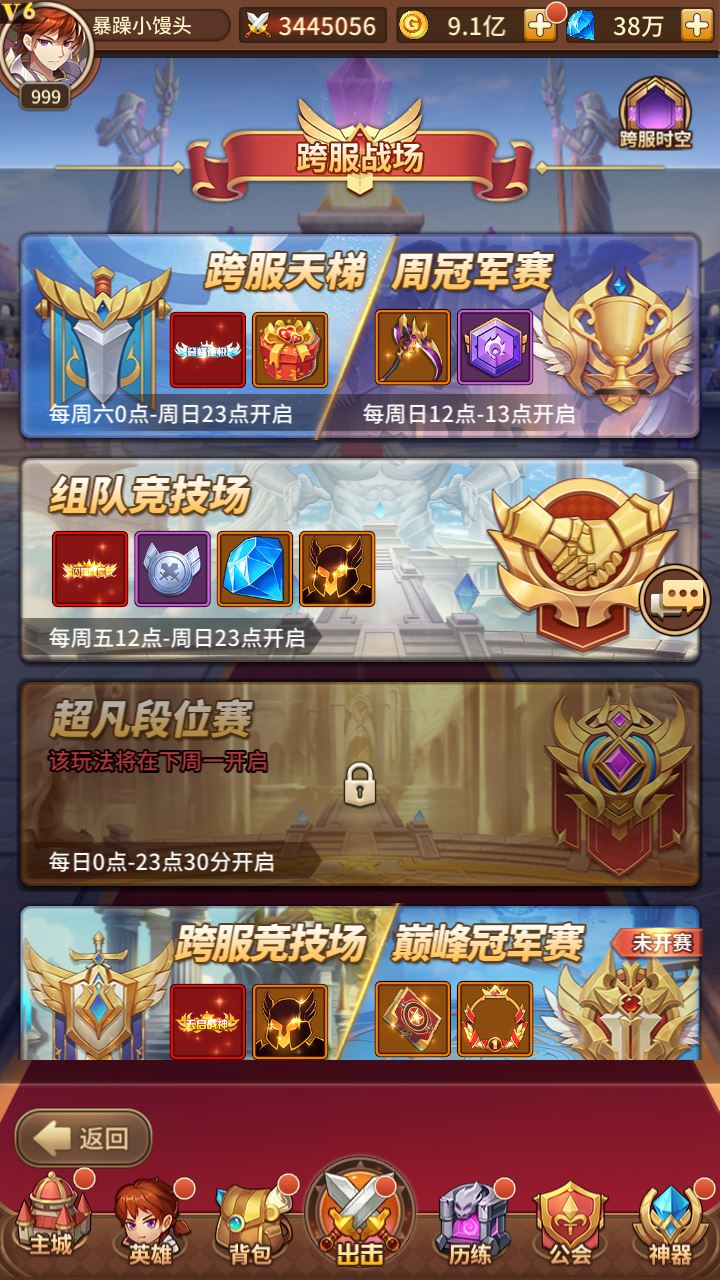Open 巅峰冠军赛 peak championship
Screen dimensions: 720x1280
pyautogui.click(x=530, y=990)
